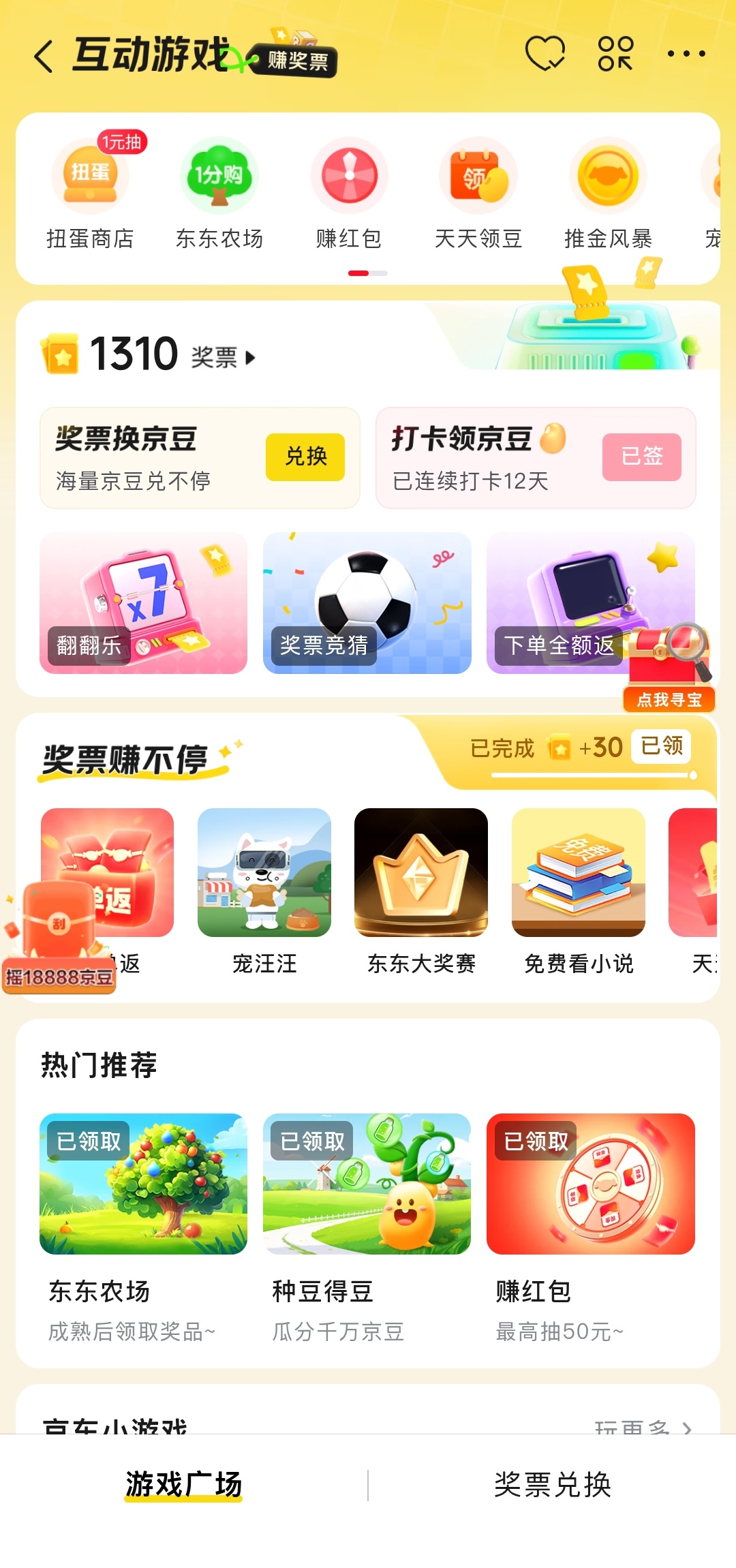Screen dimensions: 736x1568
Task: Open 翻翻乐 game card
Action: tap(143, 603)
